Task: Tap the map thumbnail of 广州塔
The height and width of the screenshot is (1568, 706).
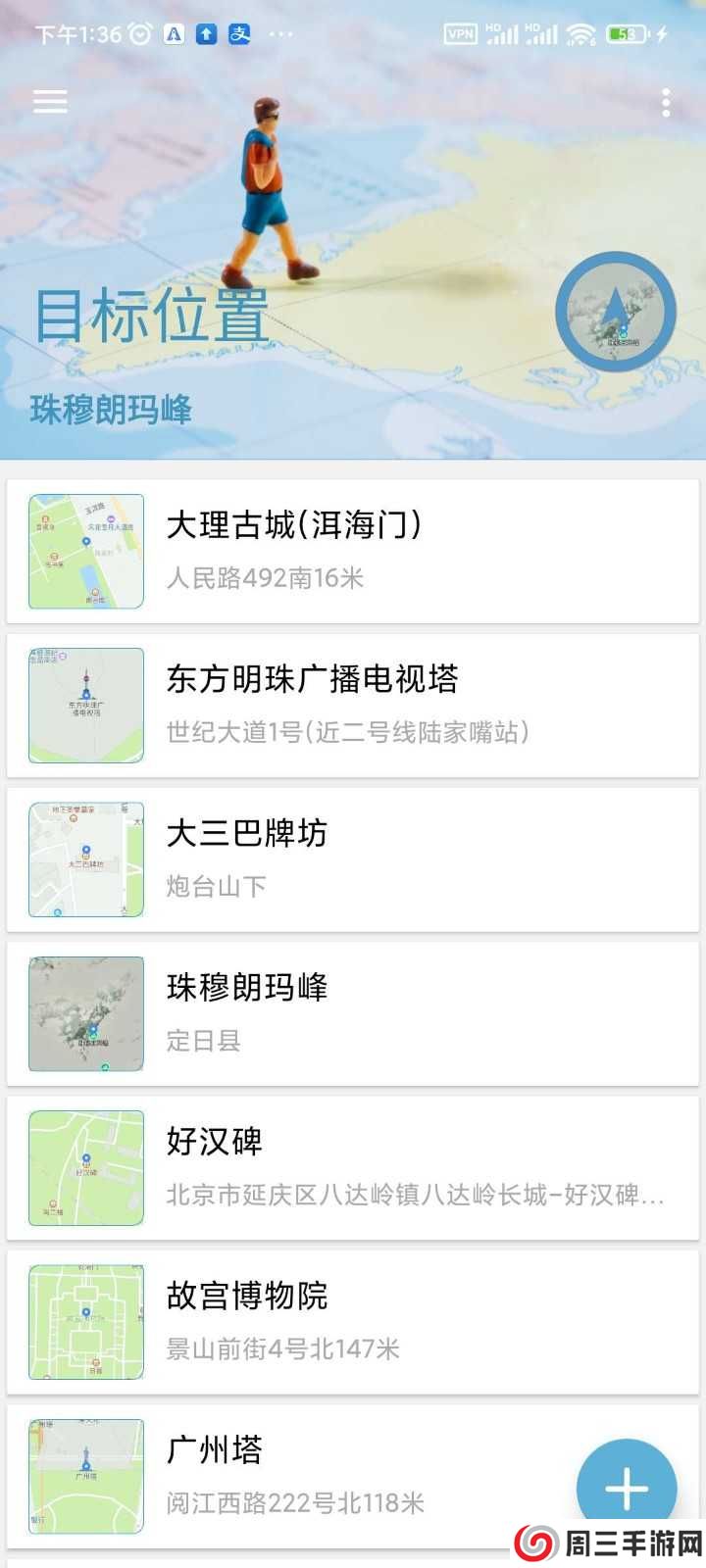Action: (x=85, y=1475)
